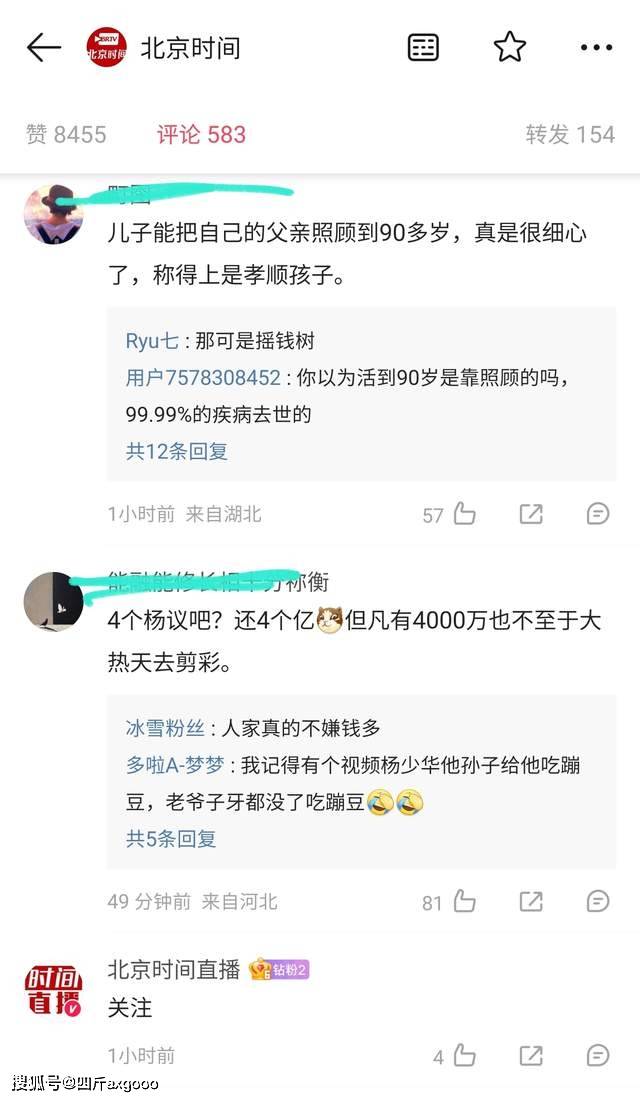Screen dimensions: 640x1100
Task: Open Ryu七's profile link
Action: (x=152, y=341)
